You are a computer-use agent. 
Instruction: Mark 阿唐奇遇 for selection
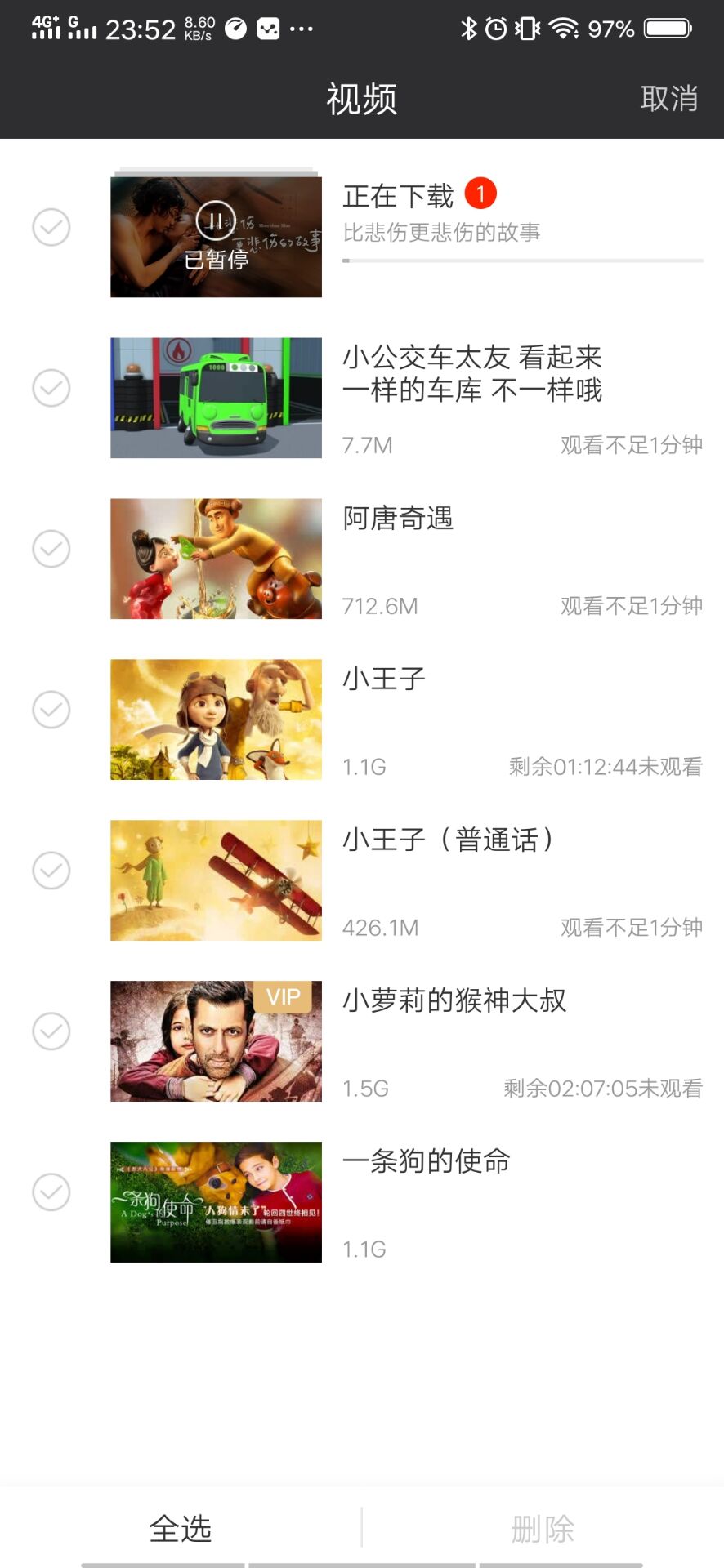(x=51, y=549)
